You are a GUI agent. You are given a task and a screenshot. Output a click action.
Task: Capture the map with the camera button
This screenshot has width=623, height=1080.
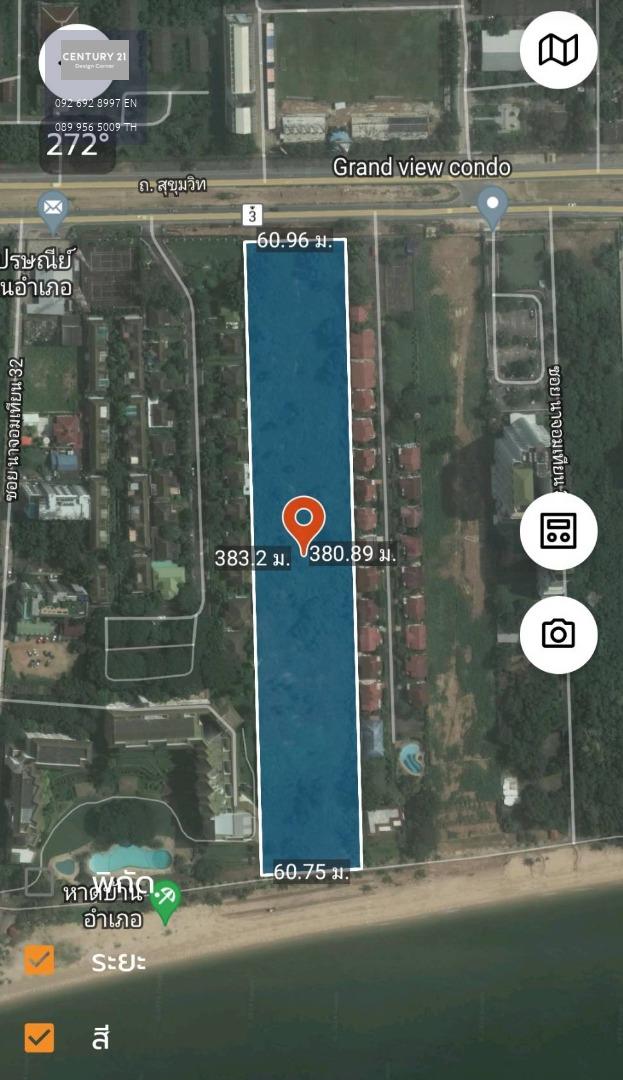click(558, 634)
